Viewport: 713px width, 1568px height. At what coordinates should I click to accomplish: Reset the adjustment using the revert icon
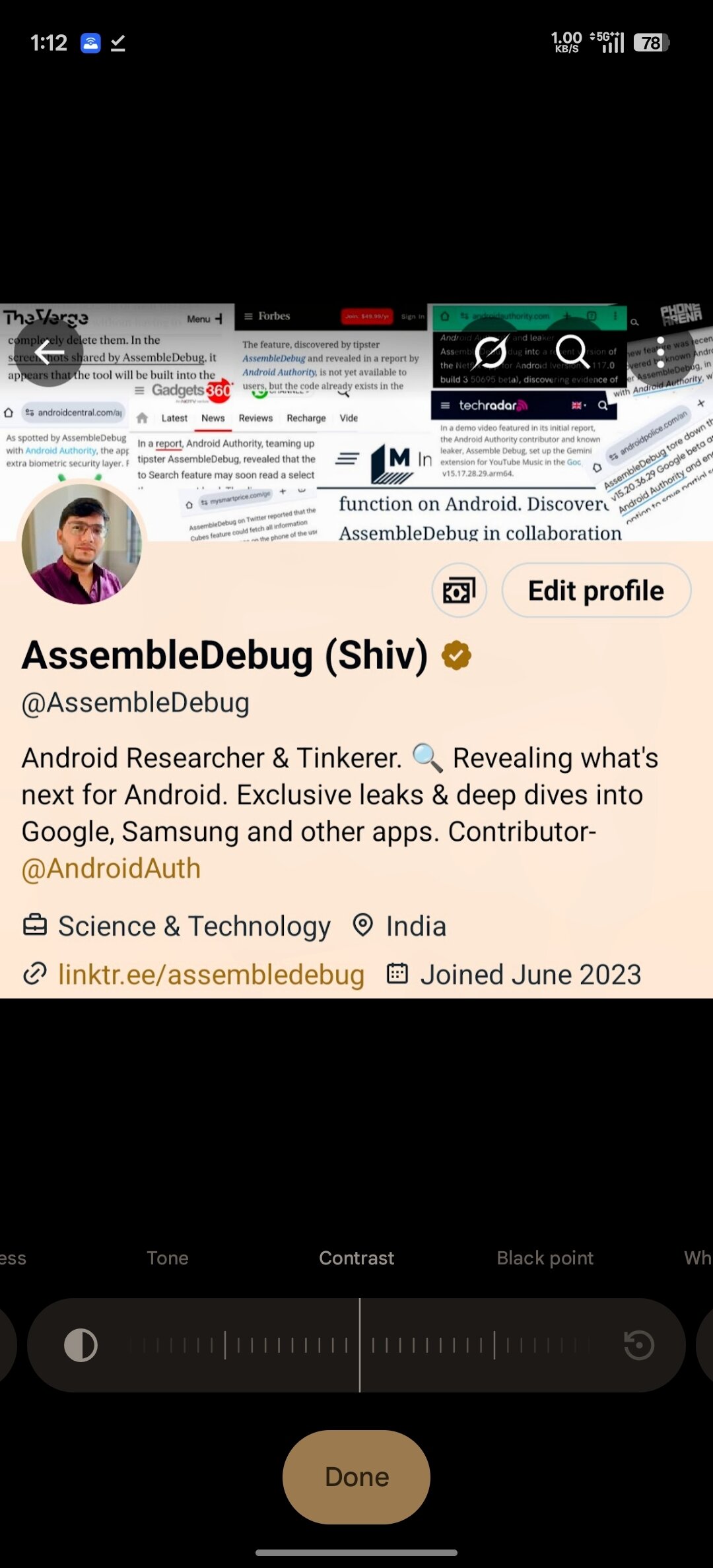(638, 1346)
